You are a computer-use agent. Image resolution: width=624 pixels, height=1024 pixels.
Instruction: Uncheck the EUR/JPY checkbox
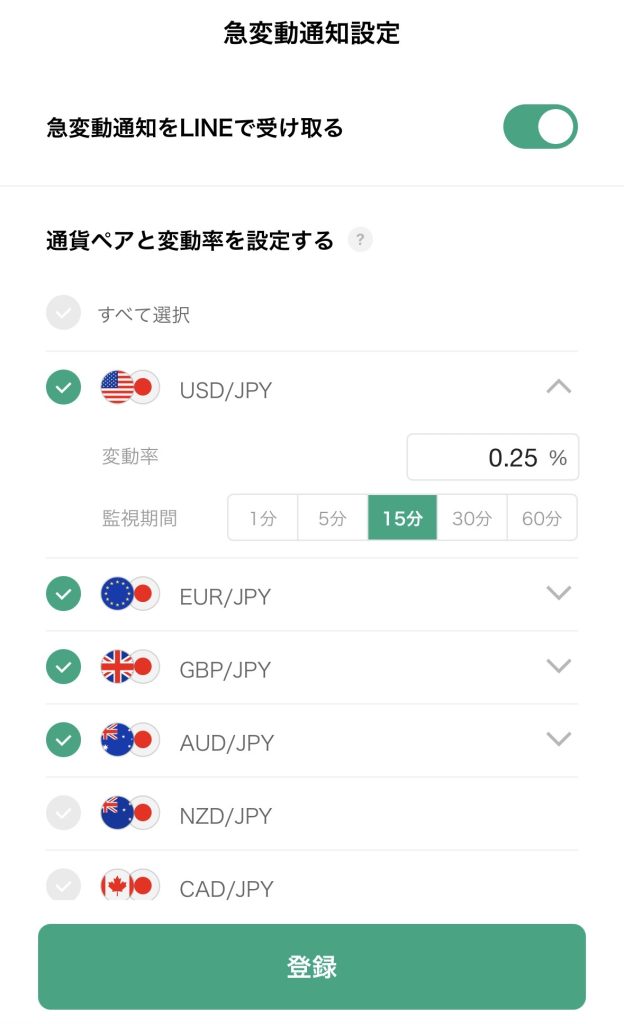click(63, 595)
